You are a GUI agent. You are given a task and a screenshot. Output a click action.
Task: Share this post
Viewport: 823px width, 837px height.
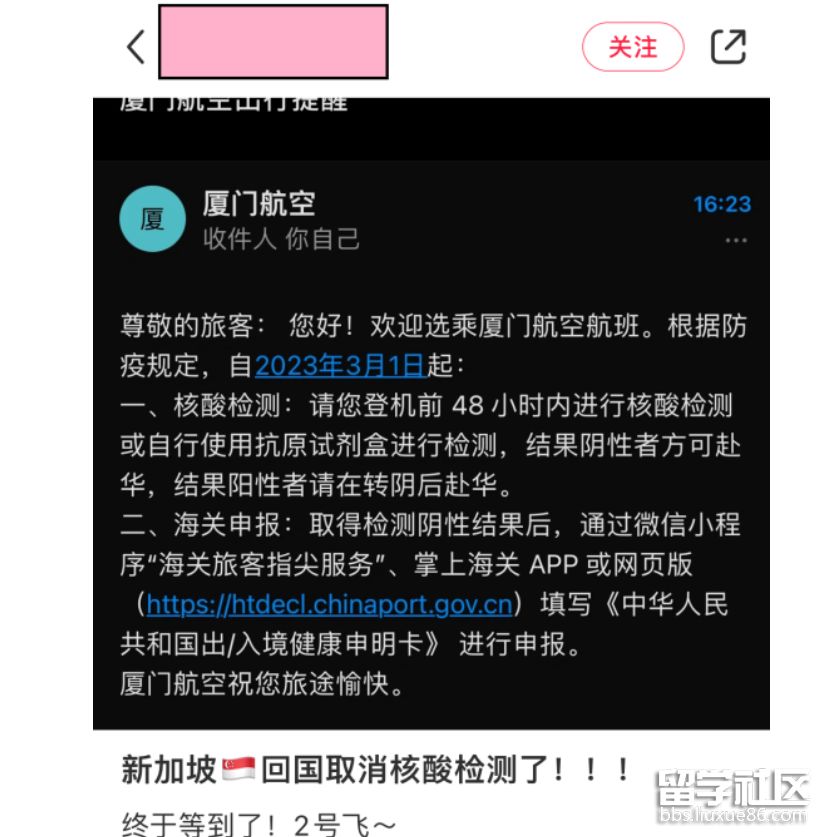point(727,47)
